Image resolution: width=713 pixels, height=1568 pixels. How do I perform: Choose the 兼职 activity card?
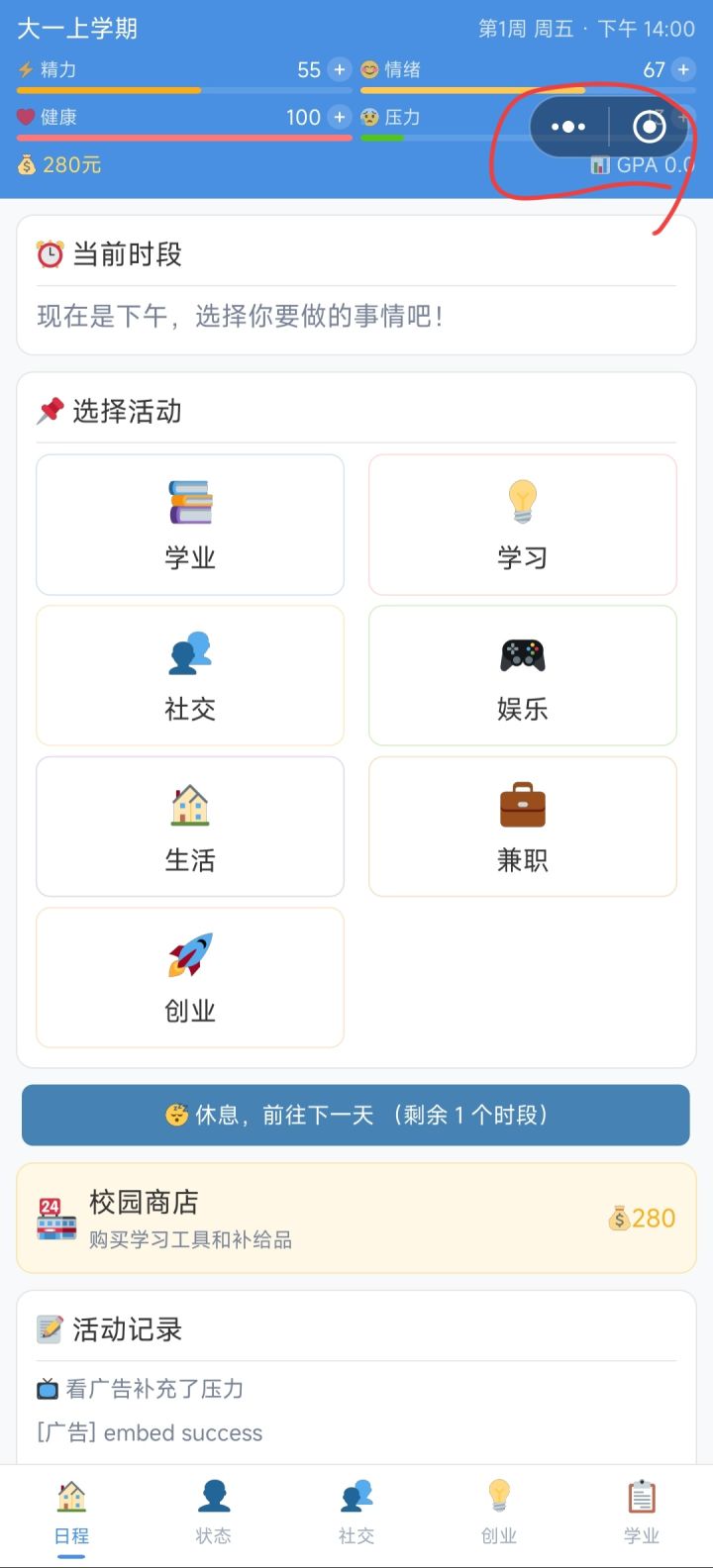(522, 827)
